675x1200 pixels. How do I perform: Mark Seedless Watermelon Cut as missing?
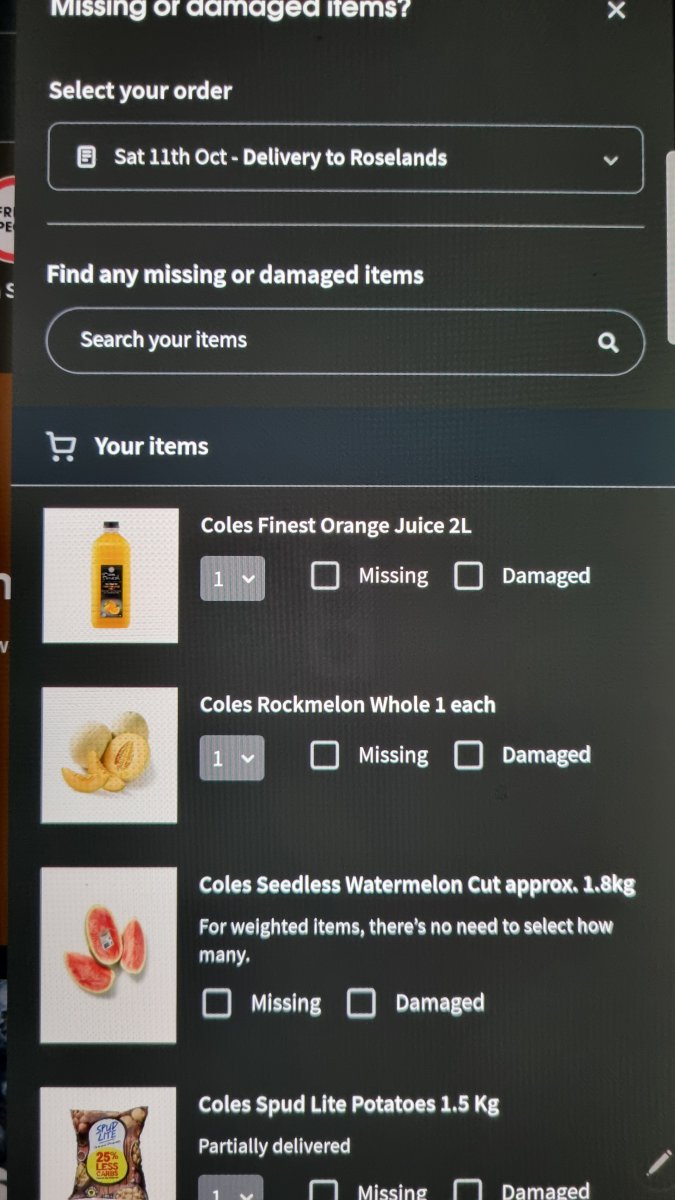pos(217,1003)
